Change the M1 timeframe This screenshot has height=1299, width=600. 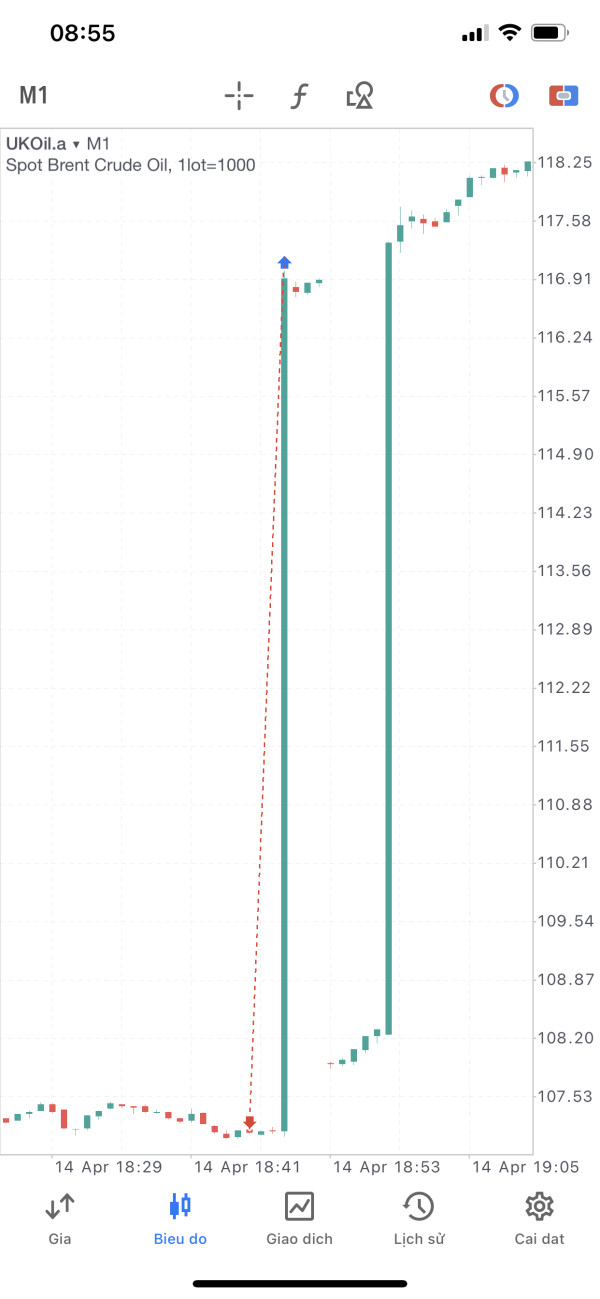[x=34, y=96]
